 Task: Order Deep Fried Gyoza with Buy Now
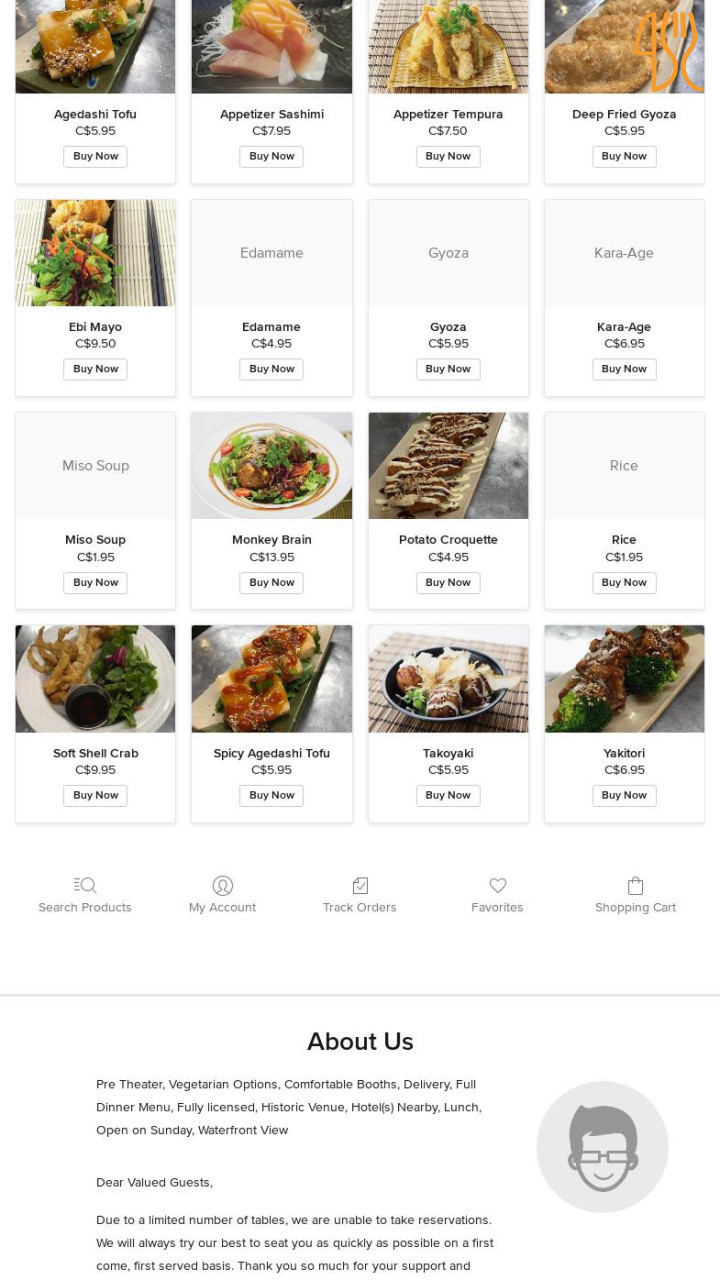pyautogui.click(x=624, y=156)
